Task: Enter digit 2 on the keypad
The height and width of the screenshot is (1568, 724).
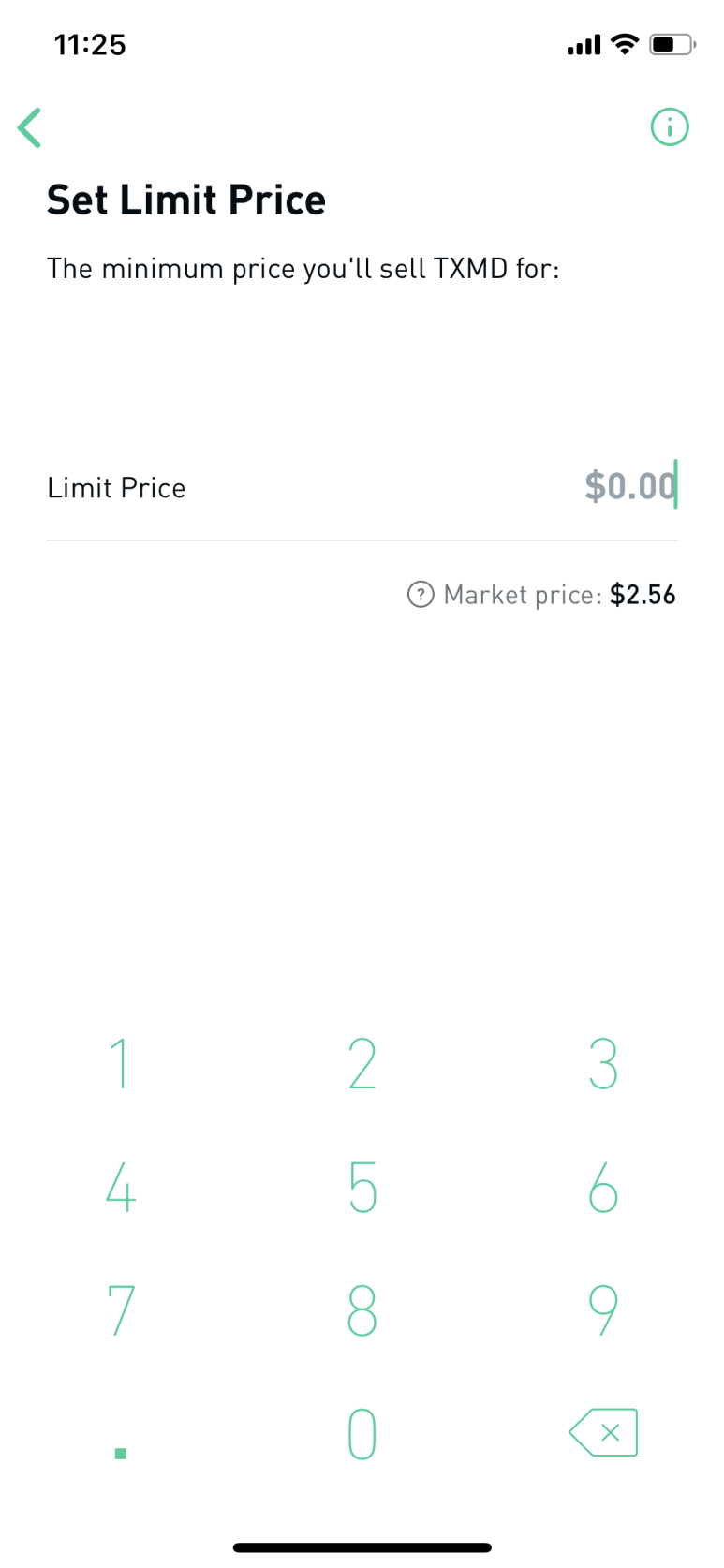Action: coord(362,1063)
